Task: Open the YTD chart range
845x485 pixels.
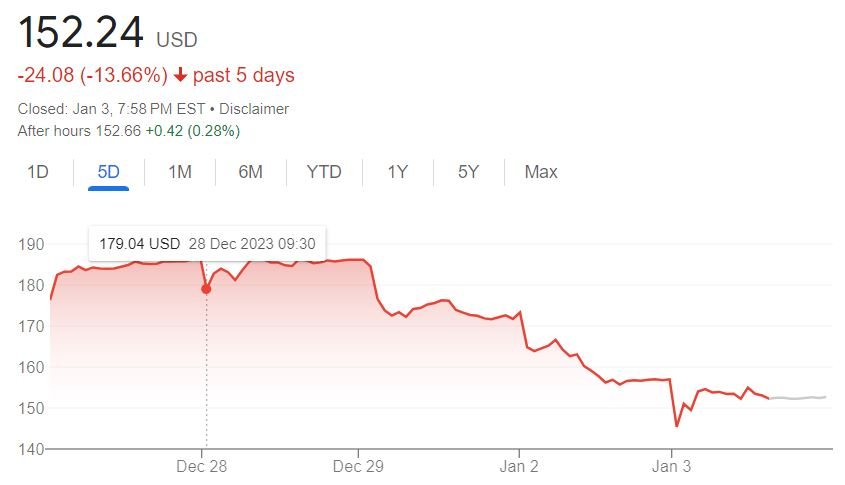Action: pos(324,172)
